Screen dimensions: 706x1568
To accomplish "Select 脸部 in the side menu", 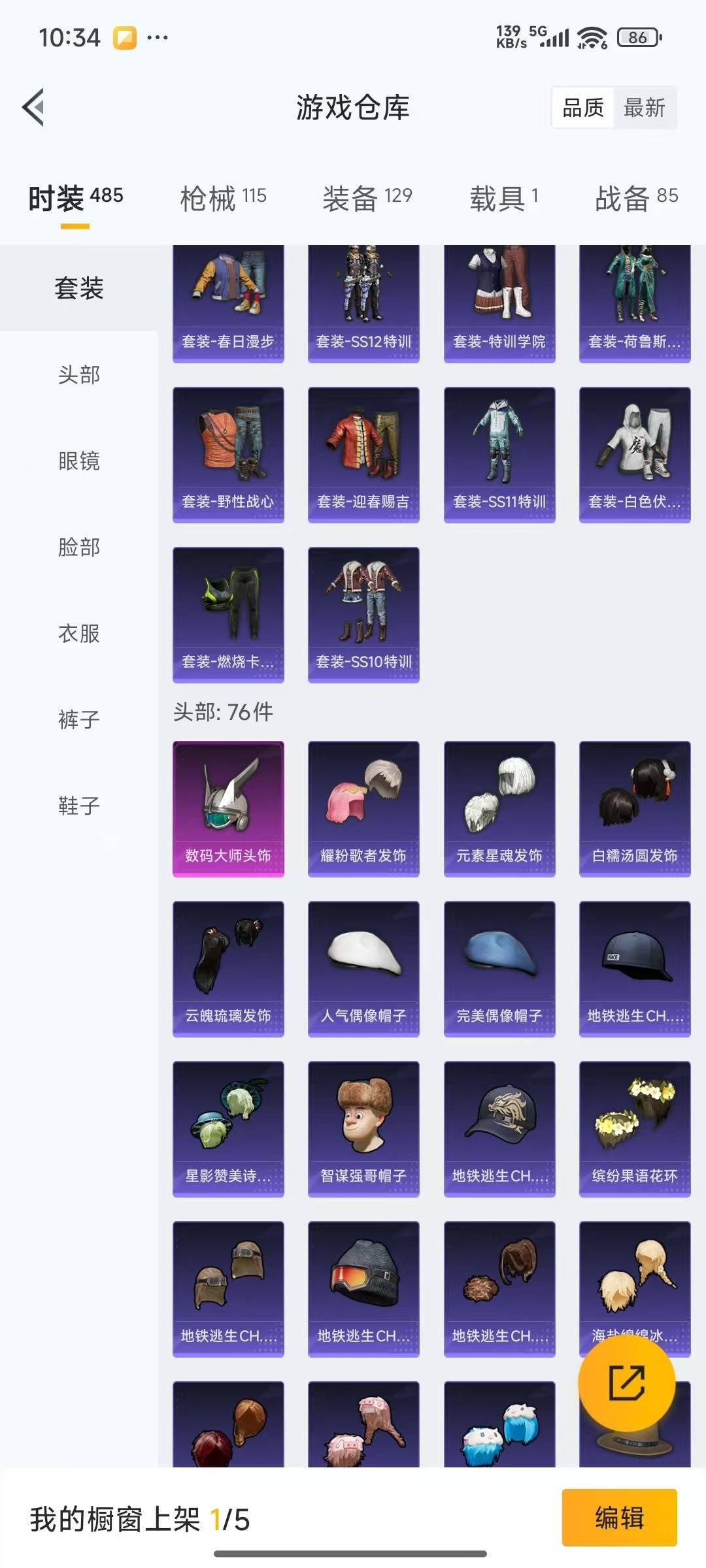I will pos(79,547).
